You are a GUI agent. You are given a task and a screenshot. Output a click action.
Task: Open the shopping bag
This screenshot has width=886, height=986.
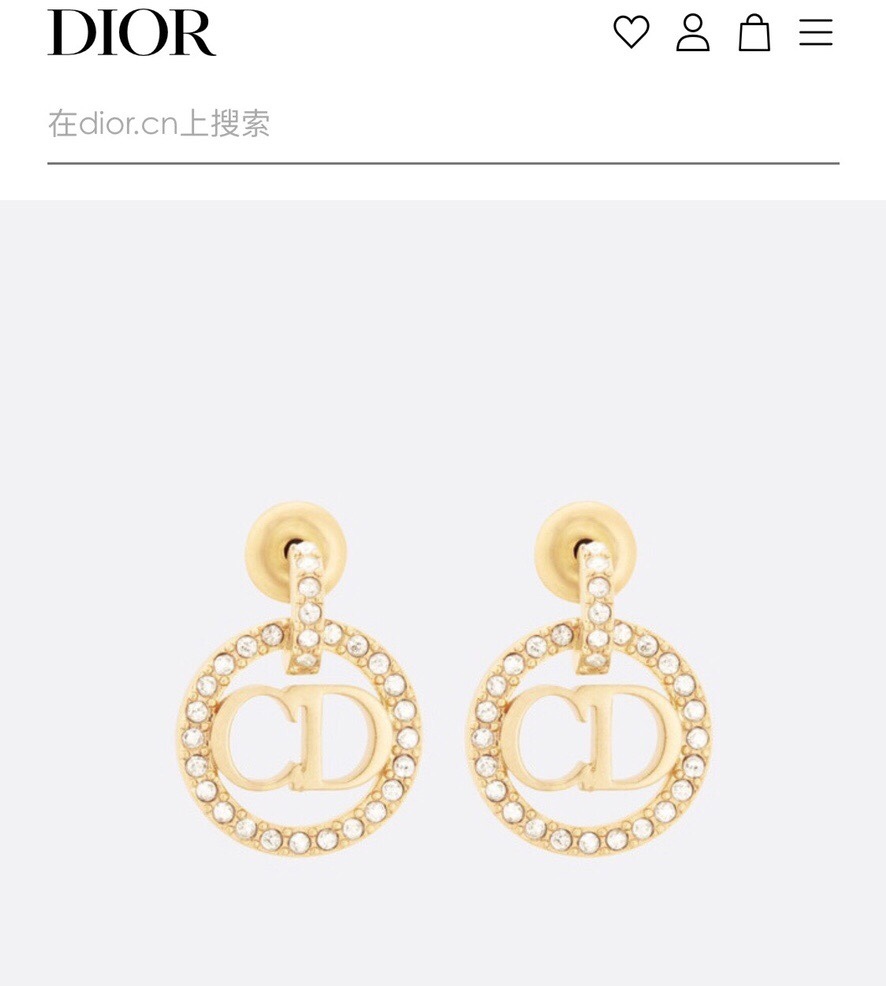click(754, 32)
